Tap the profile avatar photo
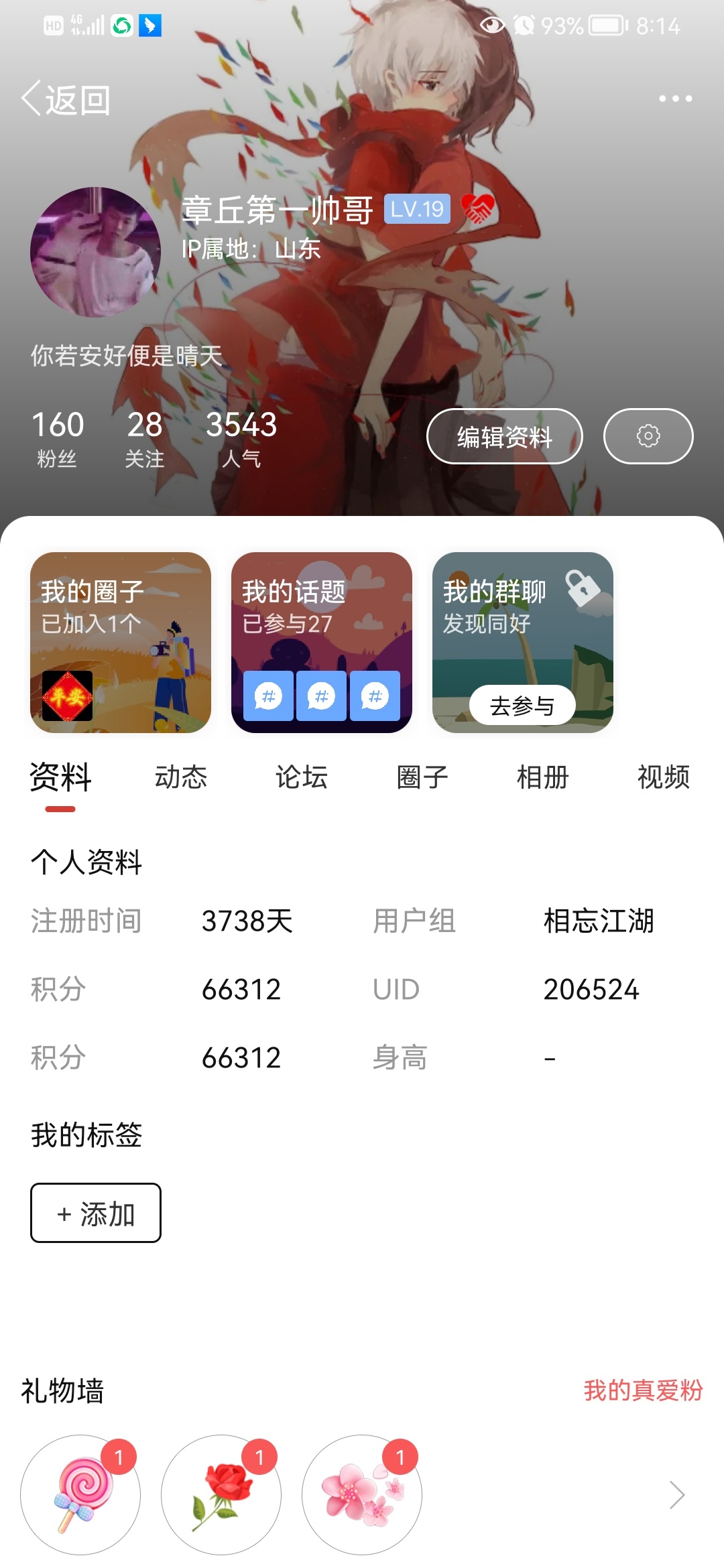This screenshot has height=1568, width=724. 95,252
